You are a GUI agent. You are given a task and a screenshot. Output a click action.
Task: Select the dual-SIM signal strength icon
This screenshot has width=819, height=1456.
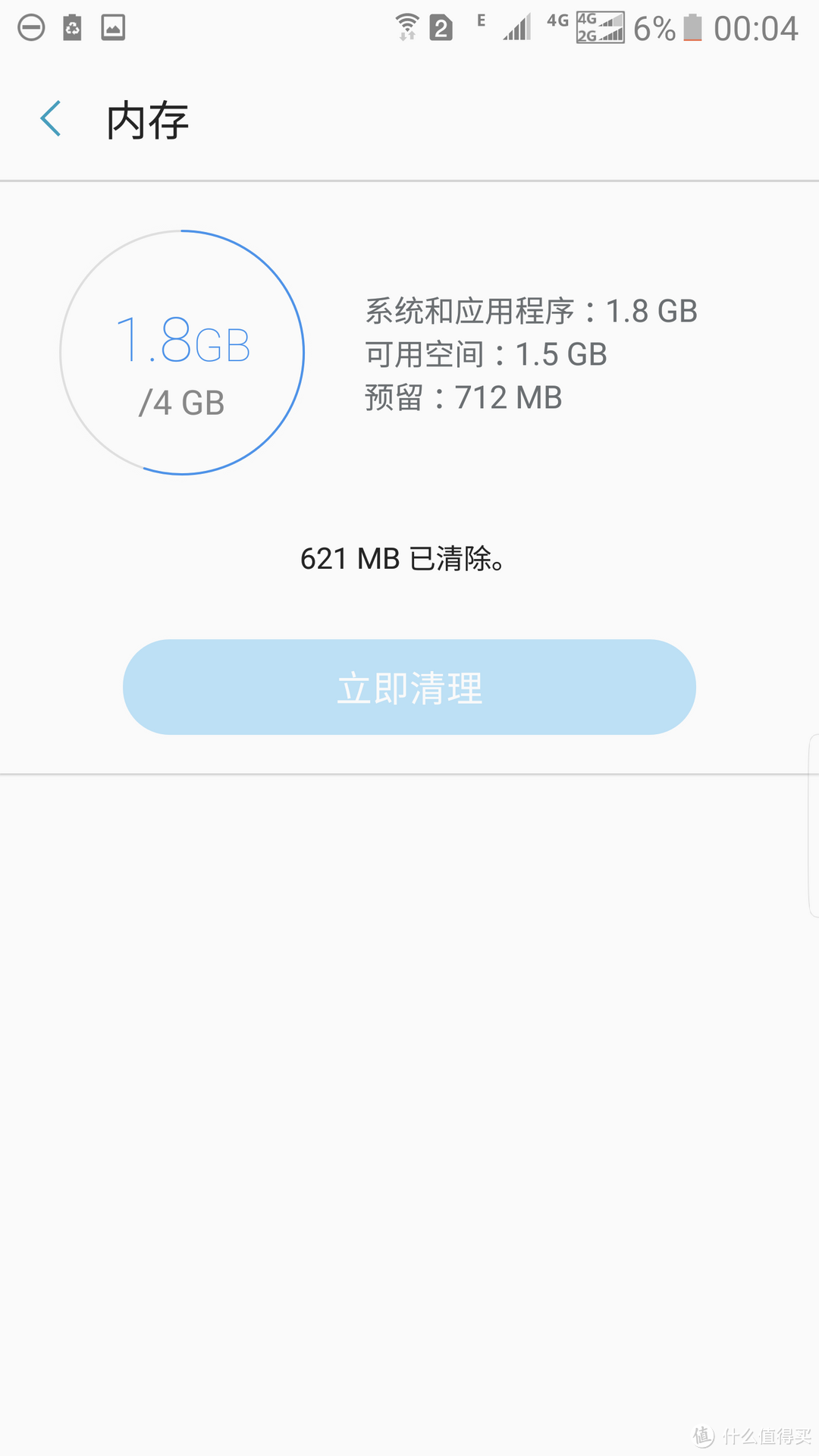(599, 28)
